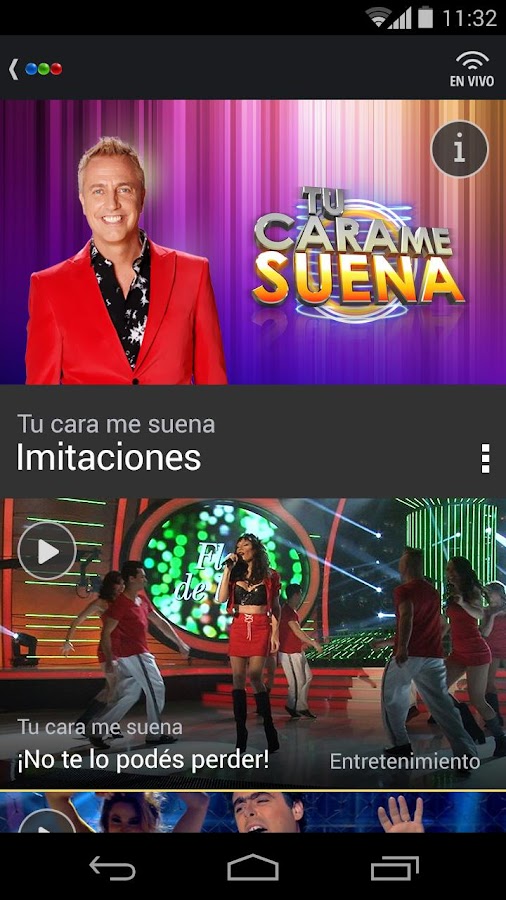The image size is (506, 900).
Task: Play the ¡No te lo podés perder! video
Action: coord(47,551)
